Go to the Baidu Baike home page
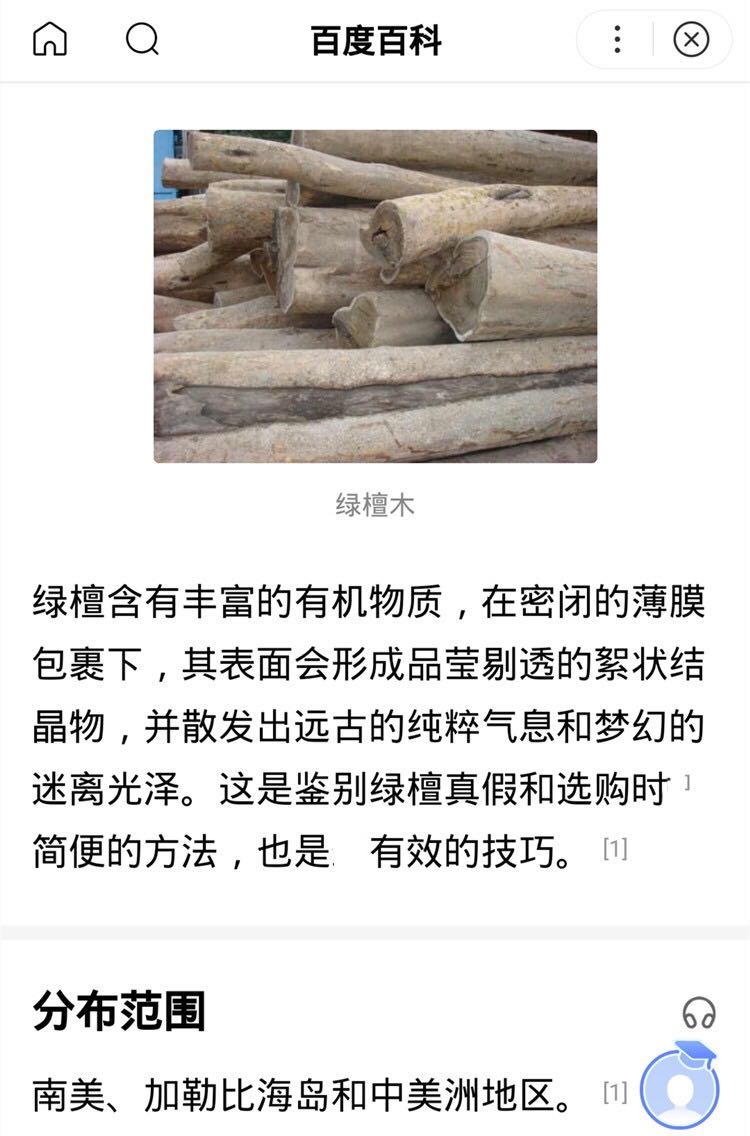This screenshot has width=750, height=1136. (x=50, y=38)
